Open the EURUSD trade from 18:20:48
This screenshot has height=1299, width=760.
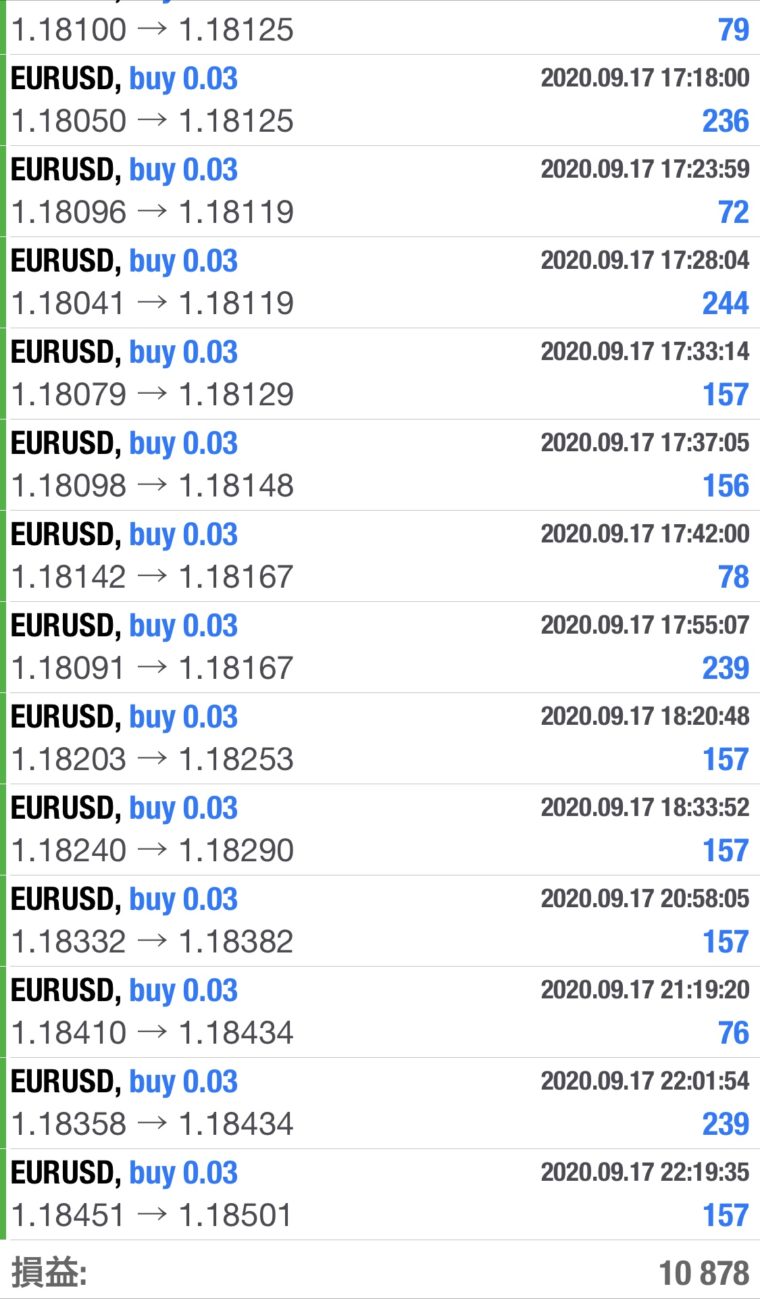click(x=380, y=738)
